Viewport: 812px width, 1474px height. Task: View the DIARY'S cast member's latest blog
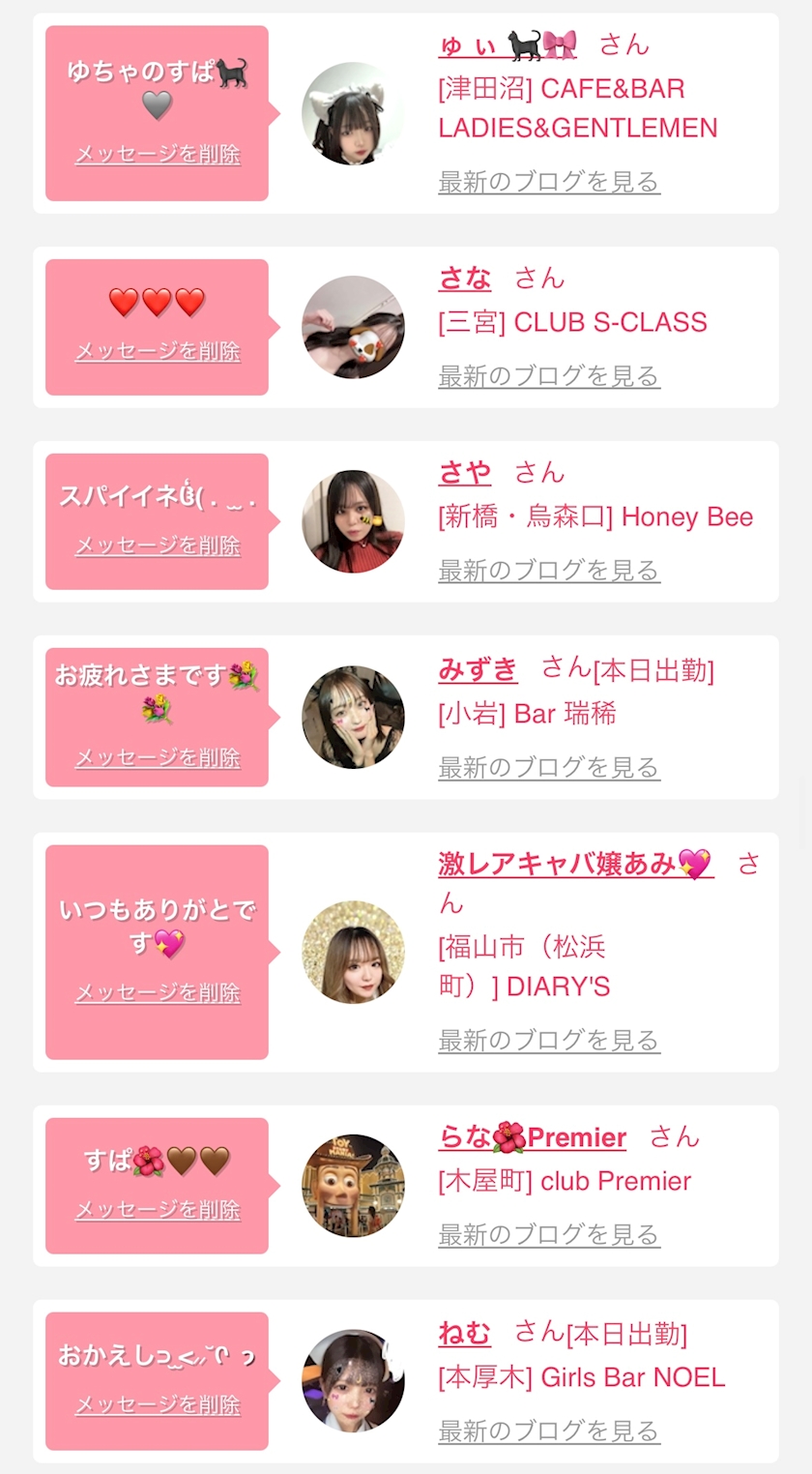549,1041
